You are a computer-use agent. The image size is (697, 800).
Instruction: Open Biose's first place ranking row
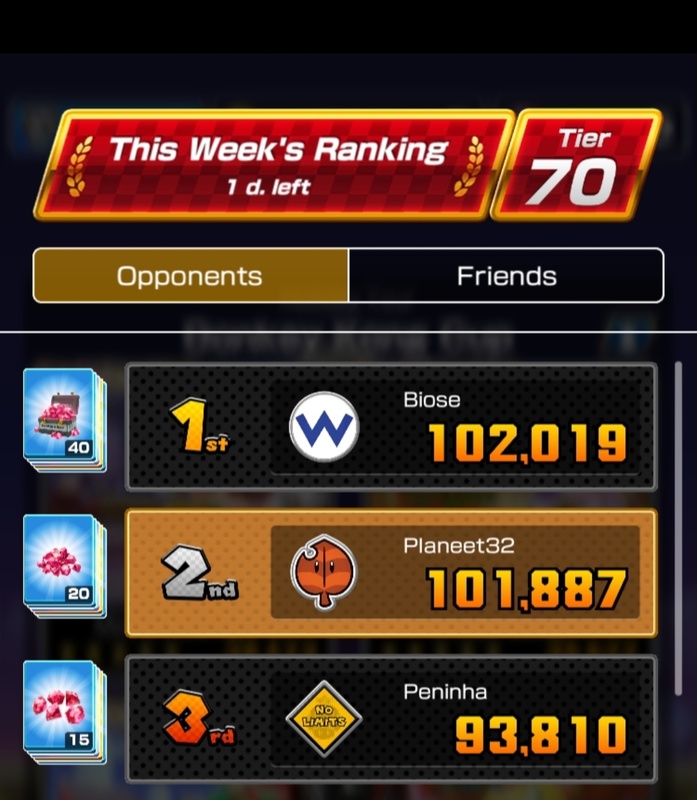click(390, 427)
